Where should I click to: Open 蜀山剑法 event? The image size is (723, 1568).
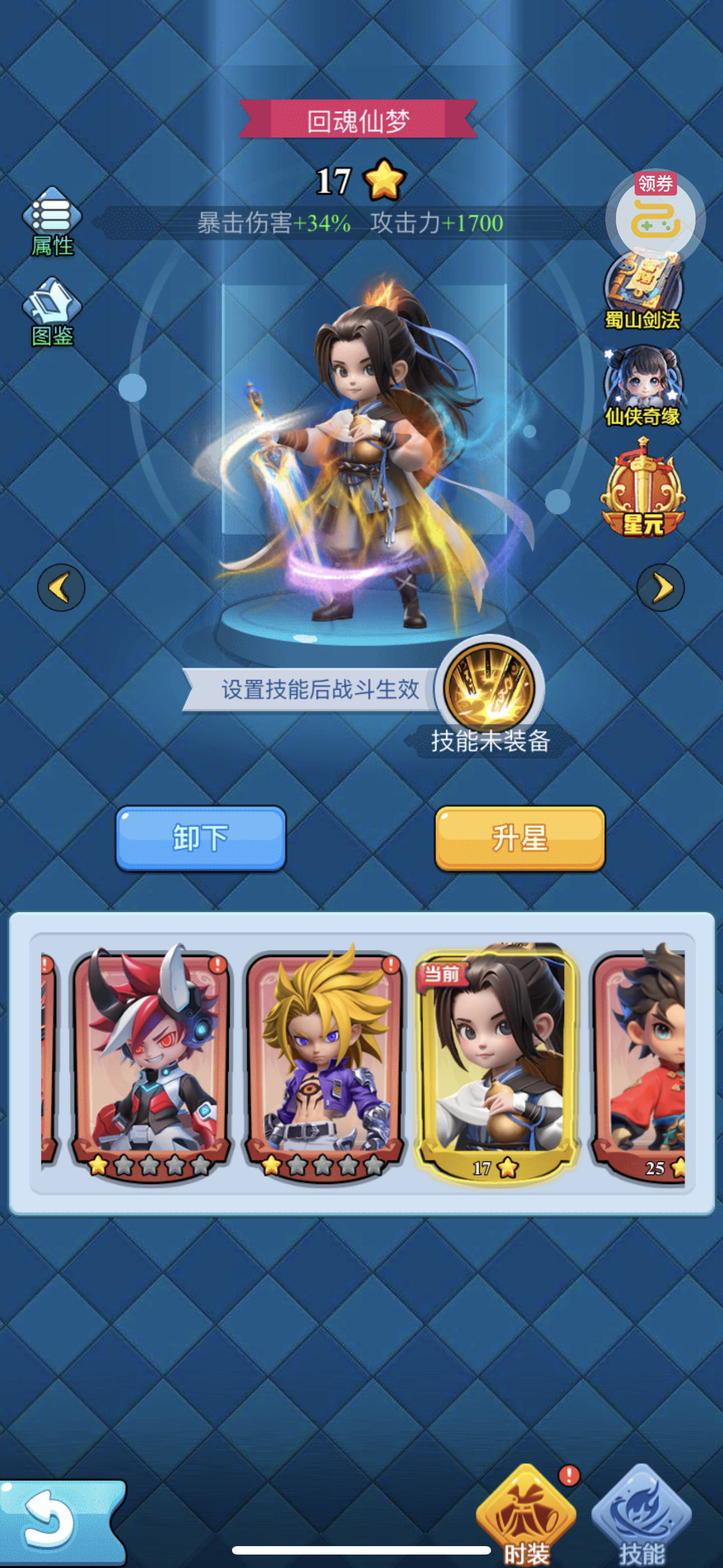tap(643, 292)
